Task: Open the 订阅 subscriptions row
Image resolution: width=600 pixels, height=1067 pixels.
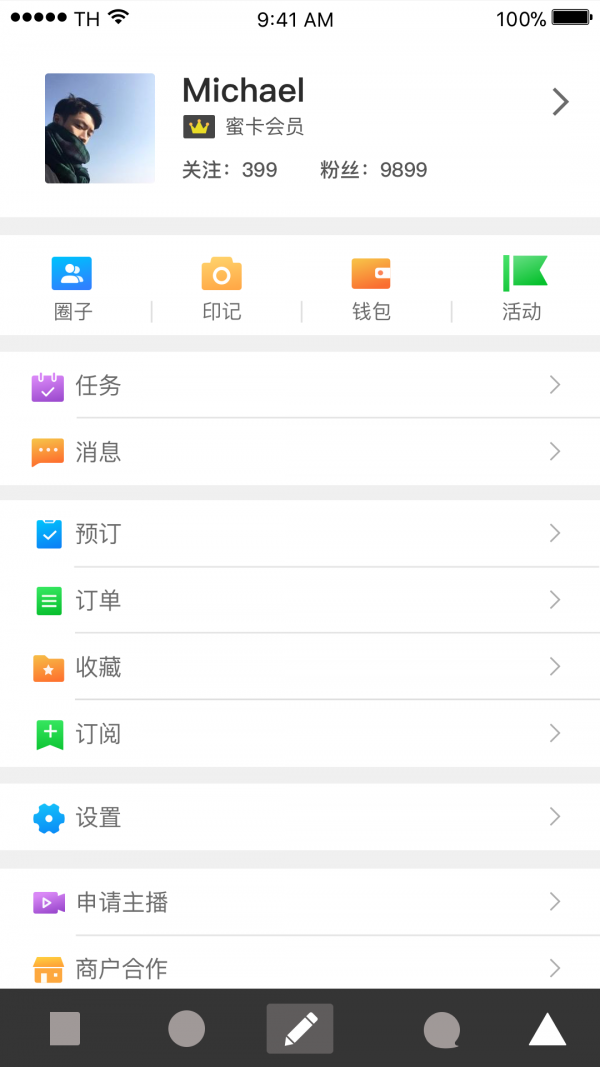Action: (300, 734)
